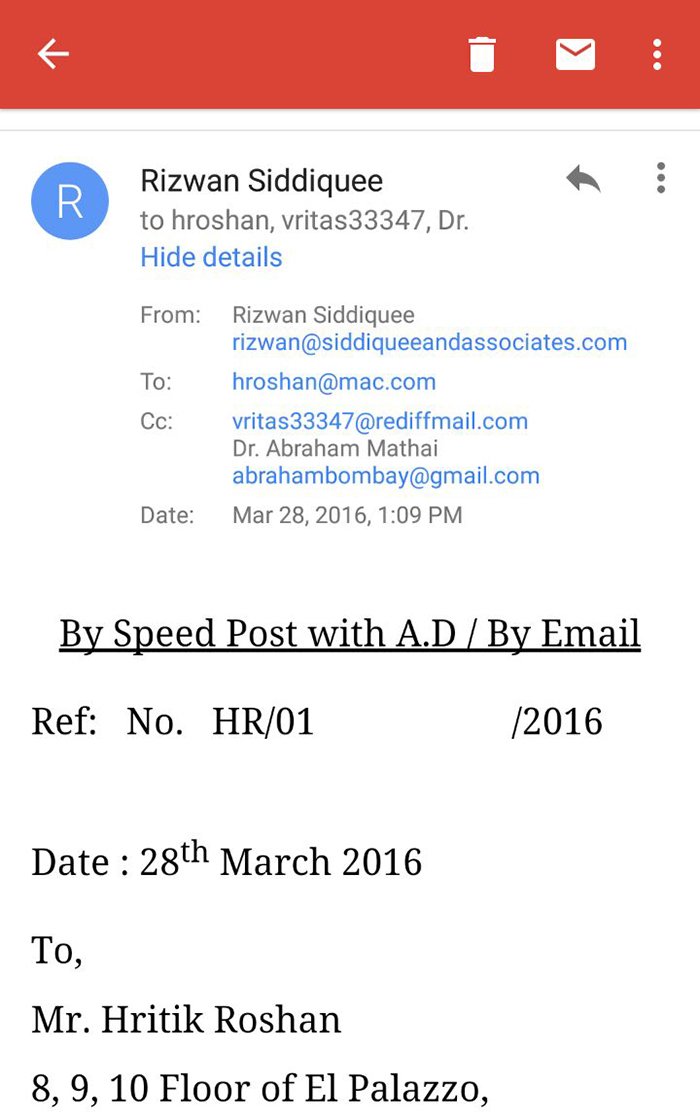Open sender avatar for Rizwan Siddiquee
Screen dimensions: 700x1120
click(x=70, y=201)
